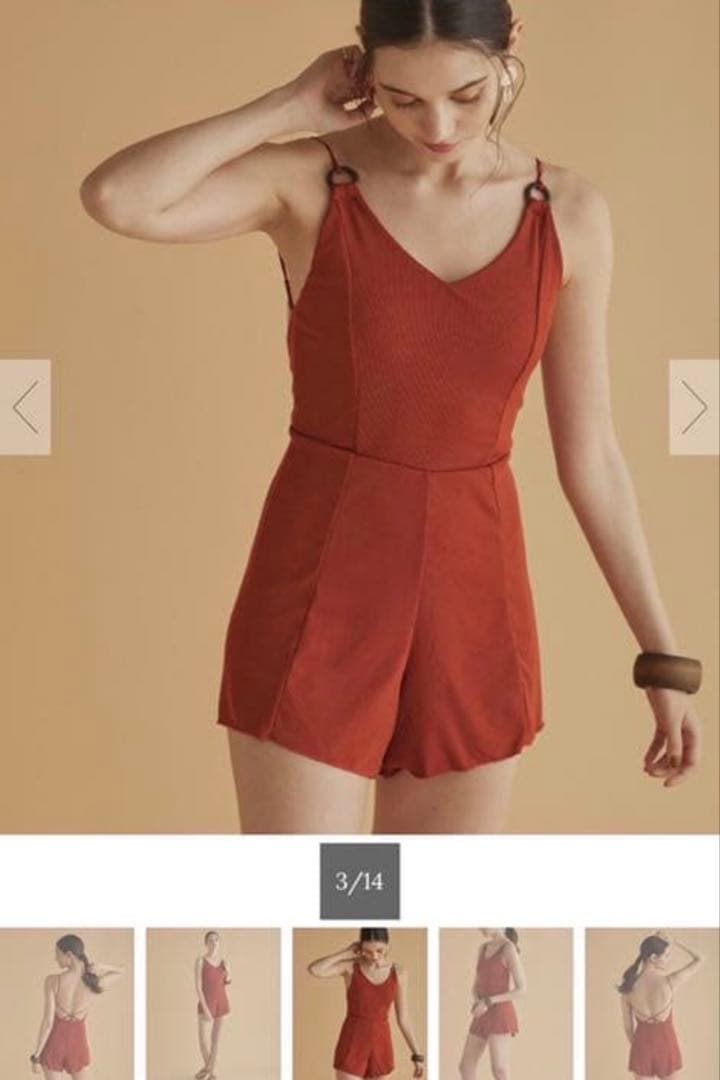Select thumbnail of front view touching ear
This screenshot has width=720, height=1080.
[360, 1002]
